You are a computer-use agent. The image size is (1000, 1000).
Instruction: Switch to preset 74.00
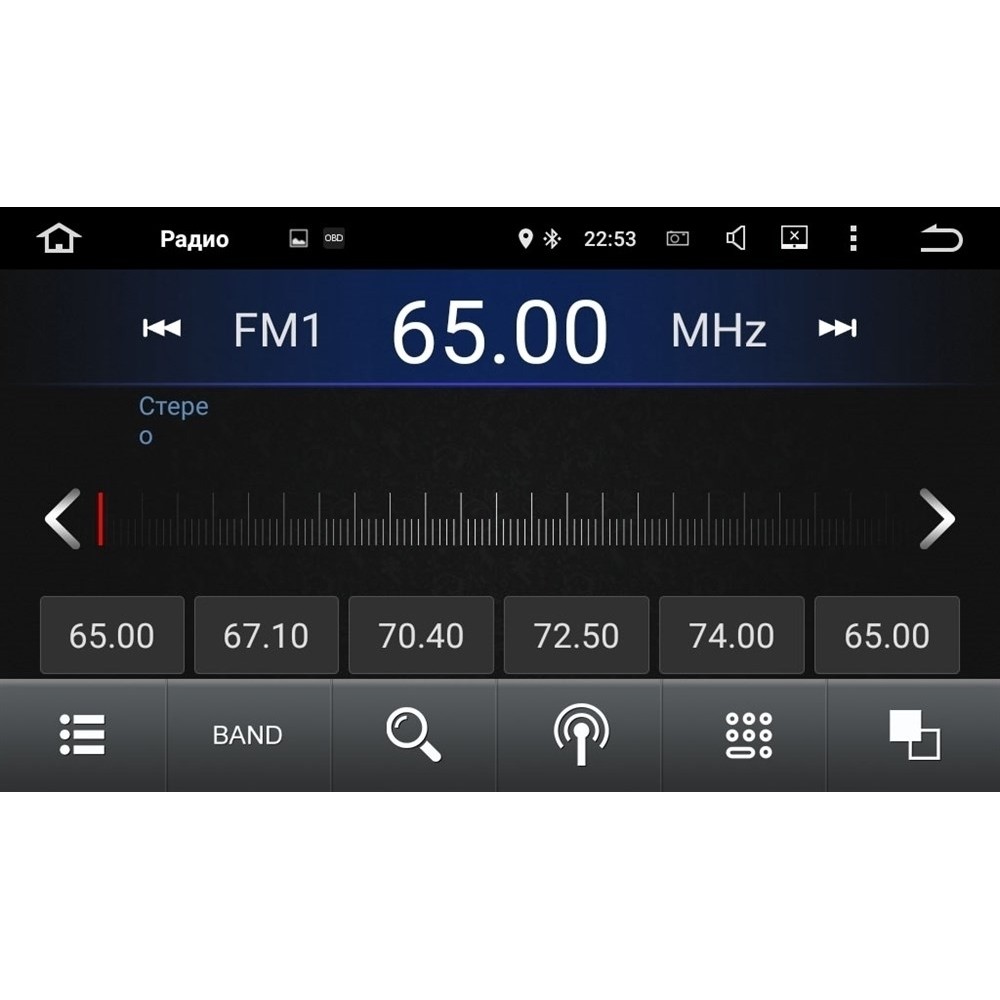(732, 635)
